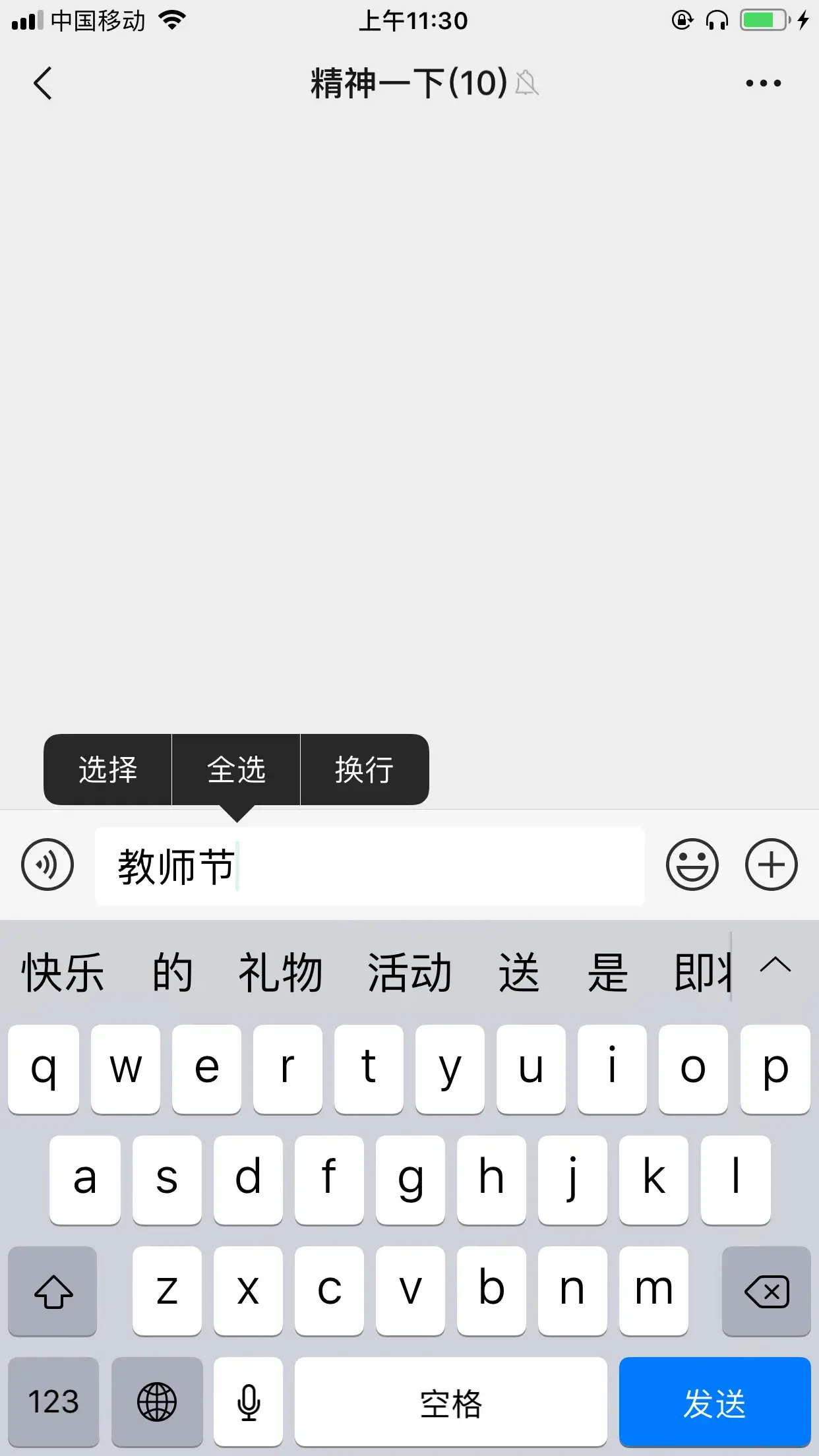Send the message with 发送
The image size is (819, 1456).
coord(714,1402)
